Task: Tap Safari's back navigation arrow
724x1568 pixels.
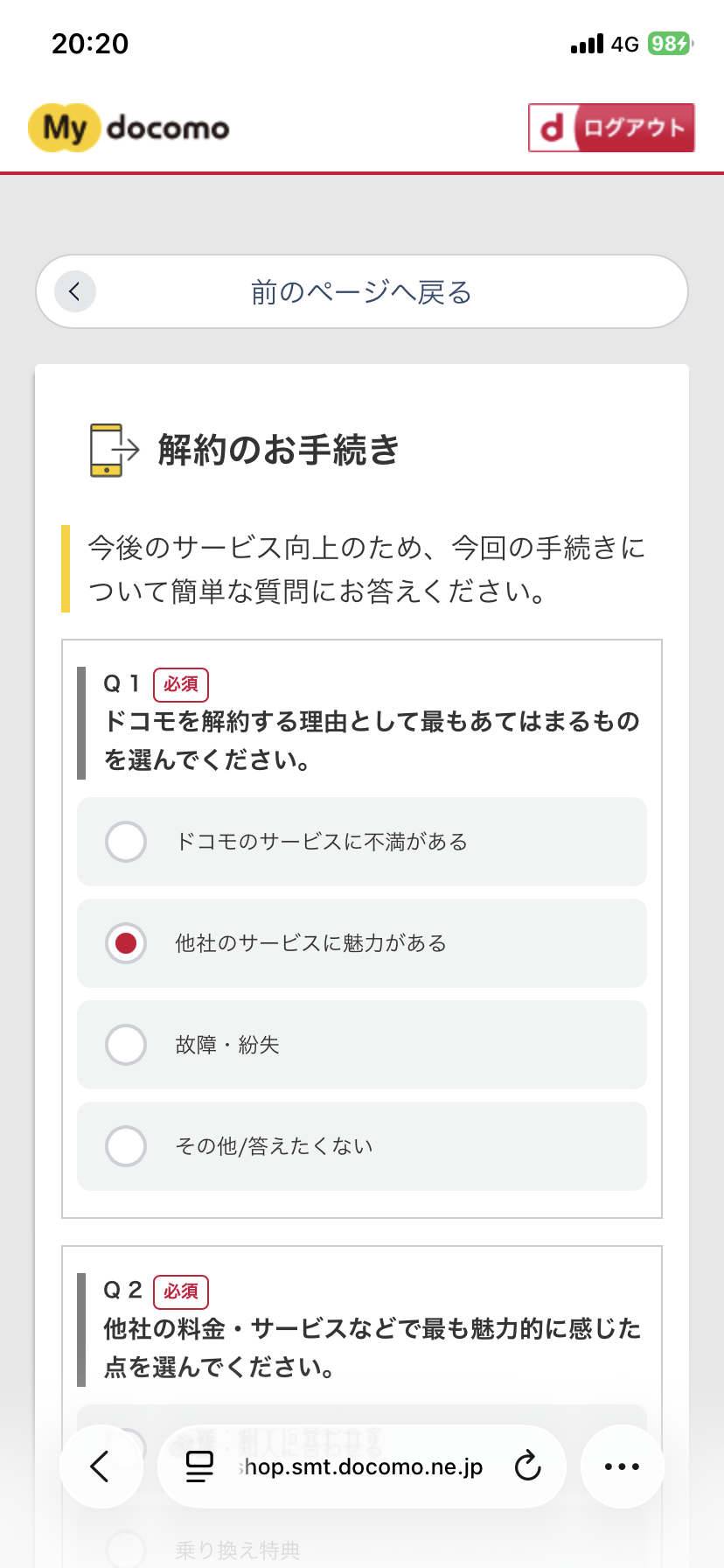Action: coord(101,1466)
